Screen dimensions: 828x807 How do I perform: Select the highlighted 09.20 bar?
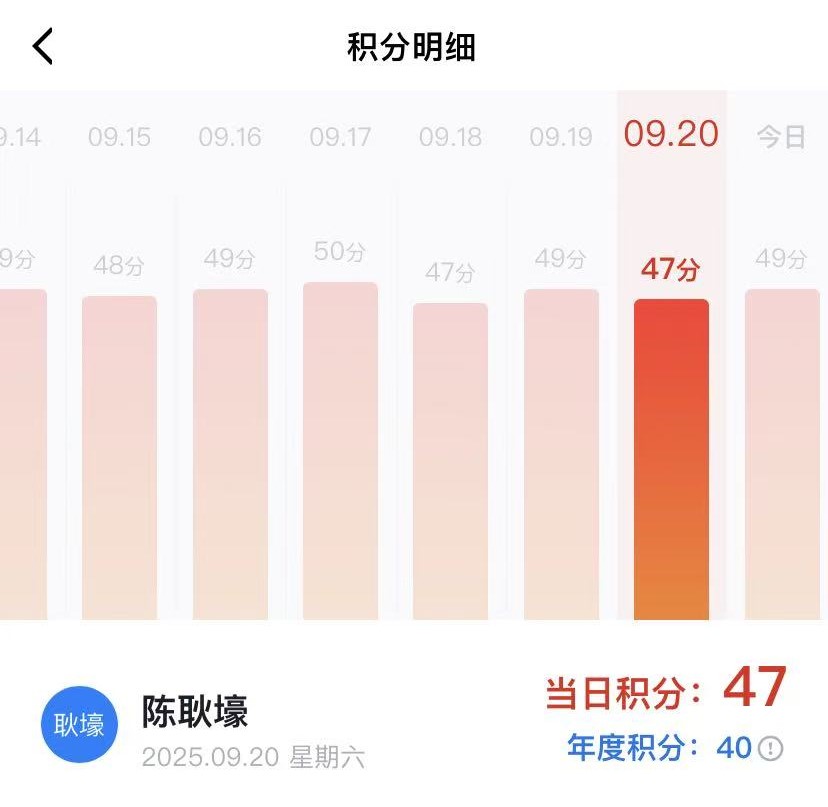671,459
